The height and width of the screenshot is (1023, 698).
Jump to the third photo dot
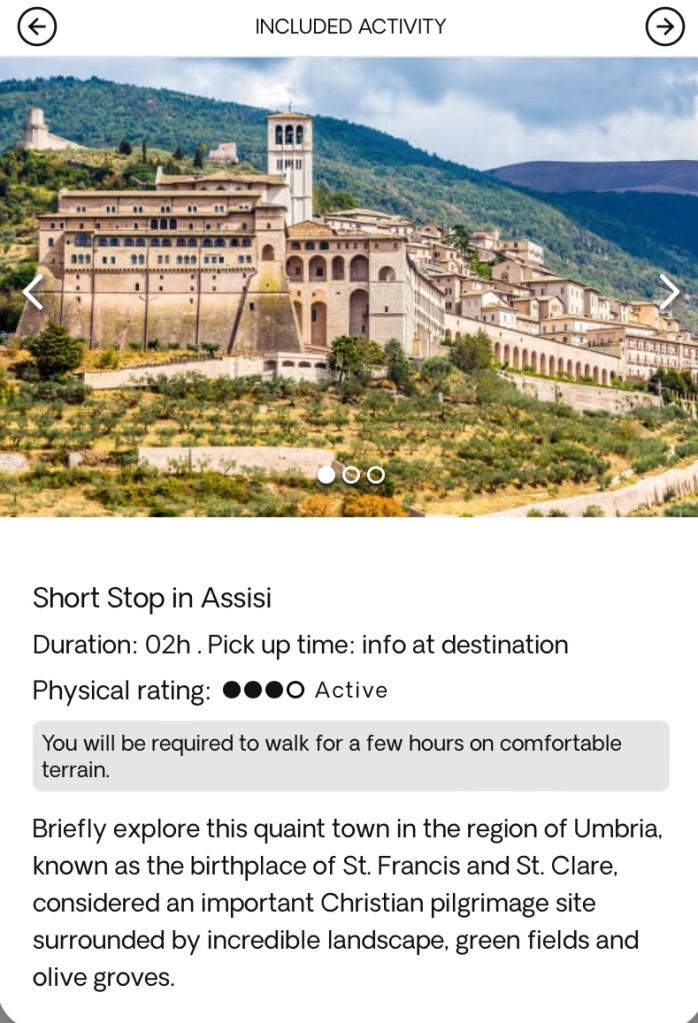(x=376, y=475)
